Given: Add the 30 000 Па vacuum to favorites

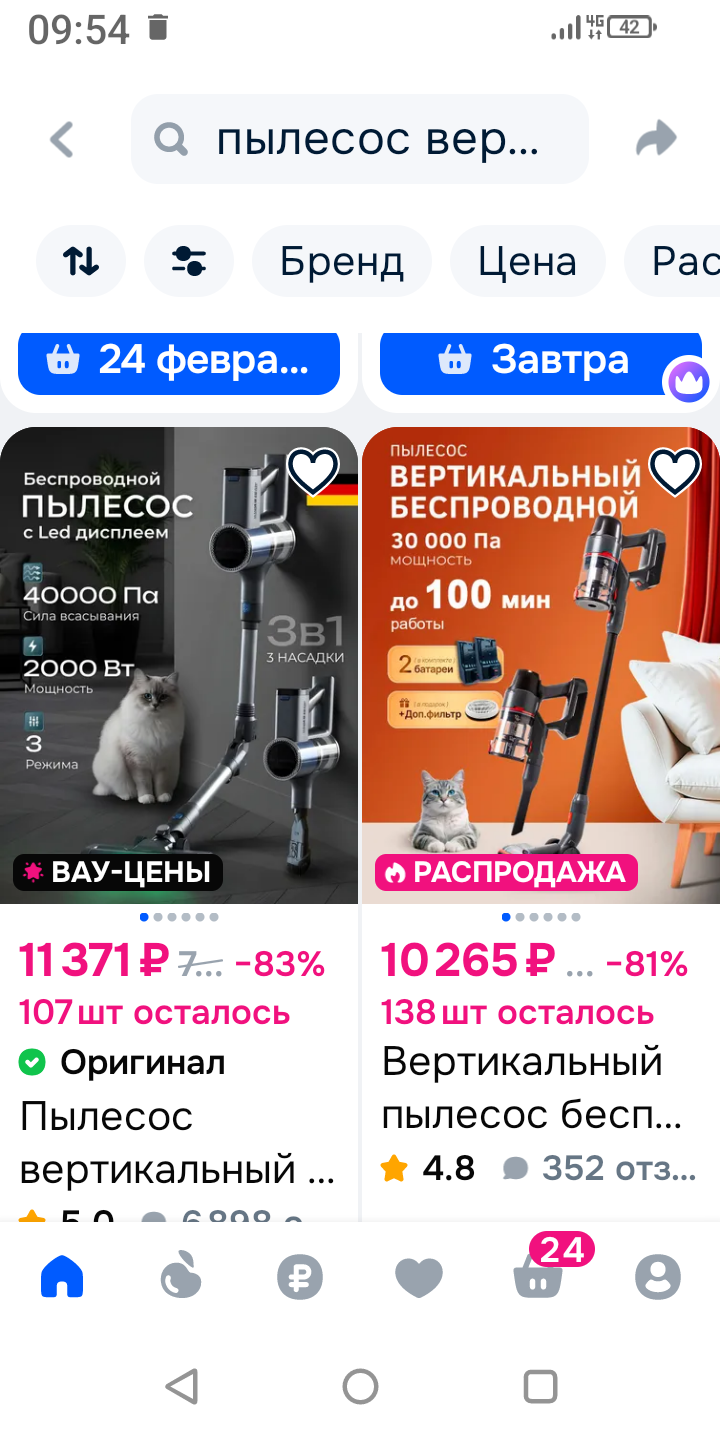Looking at the screenshot, I should pos(675,471).
